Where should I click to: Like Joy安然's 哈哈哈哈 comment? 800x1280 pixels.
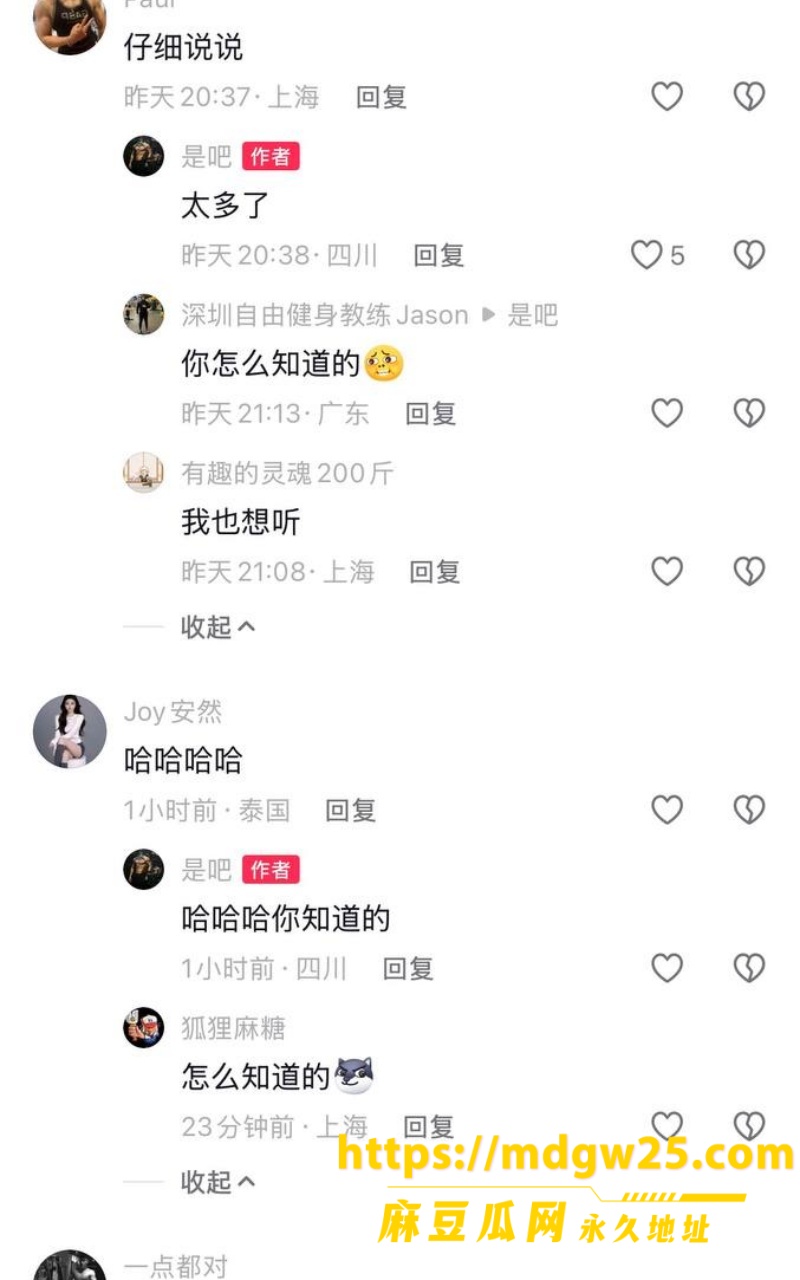coord(667,809)
